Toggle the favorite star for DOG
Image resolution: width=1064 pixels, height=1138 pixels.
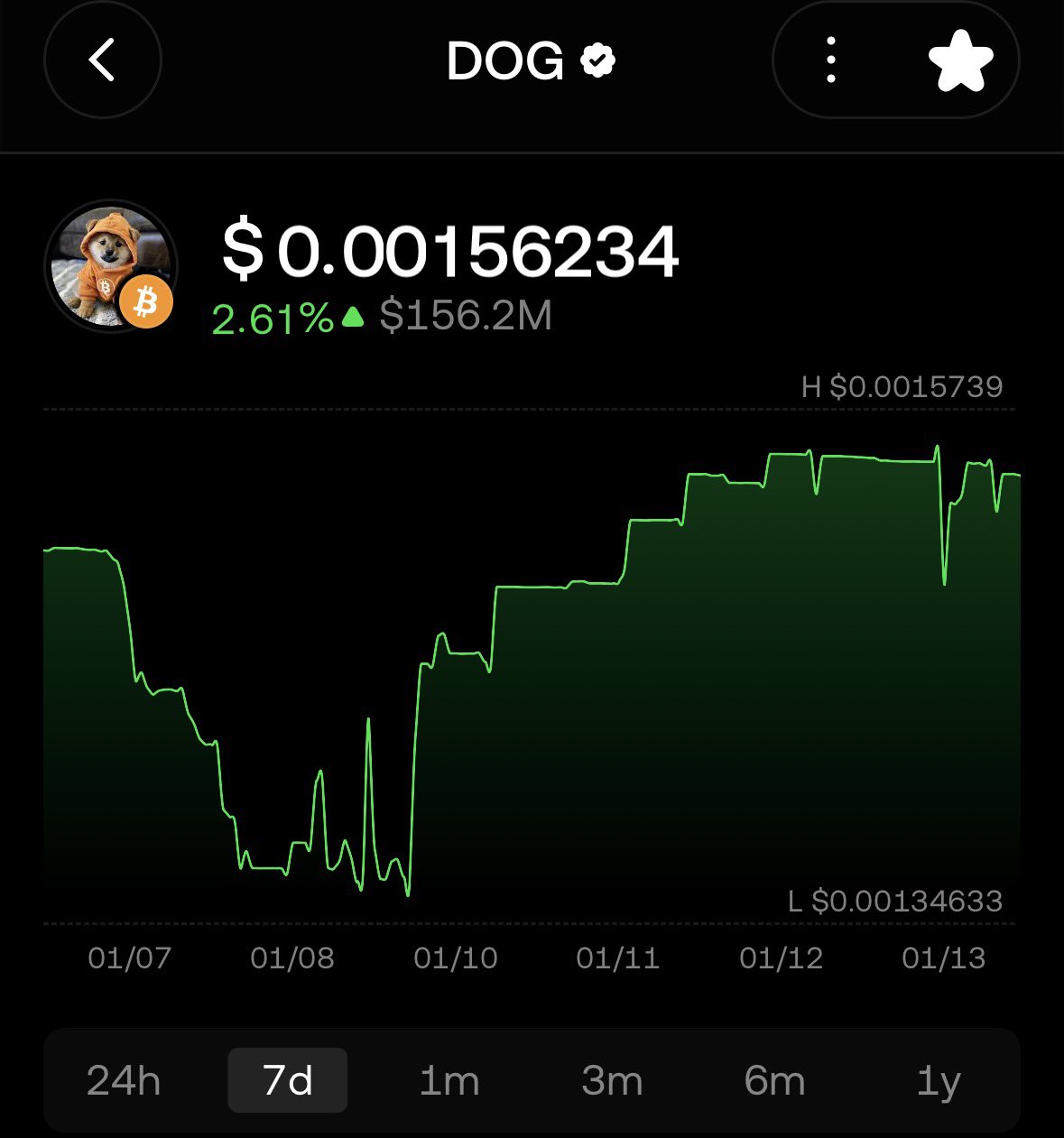coord(960,60)
